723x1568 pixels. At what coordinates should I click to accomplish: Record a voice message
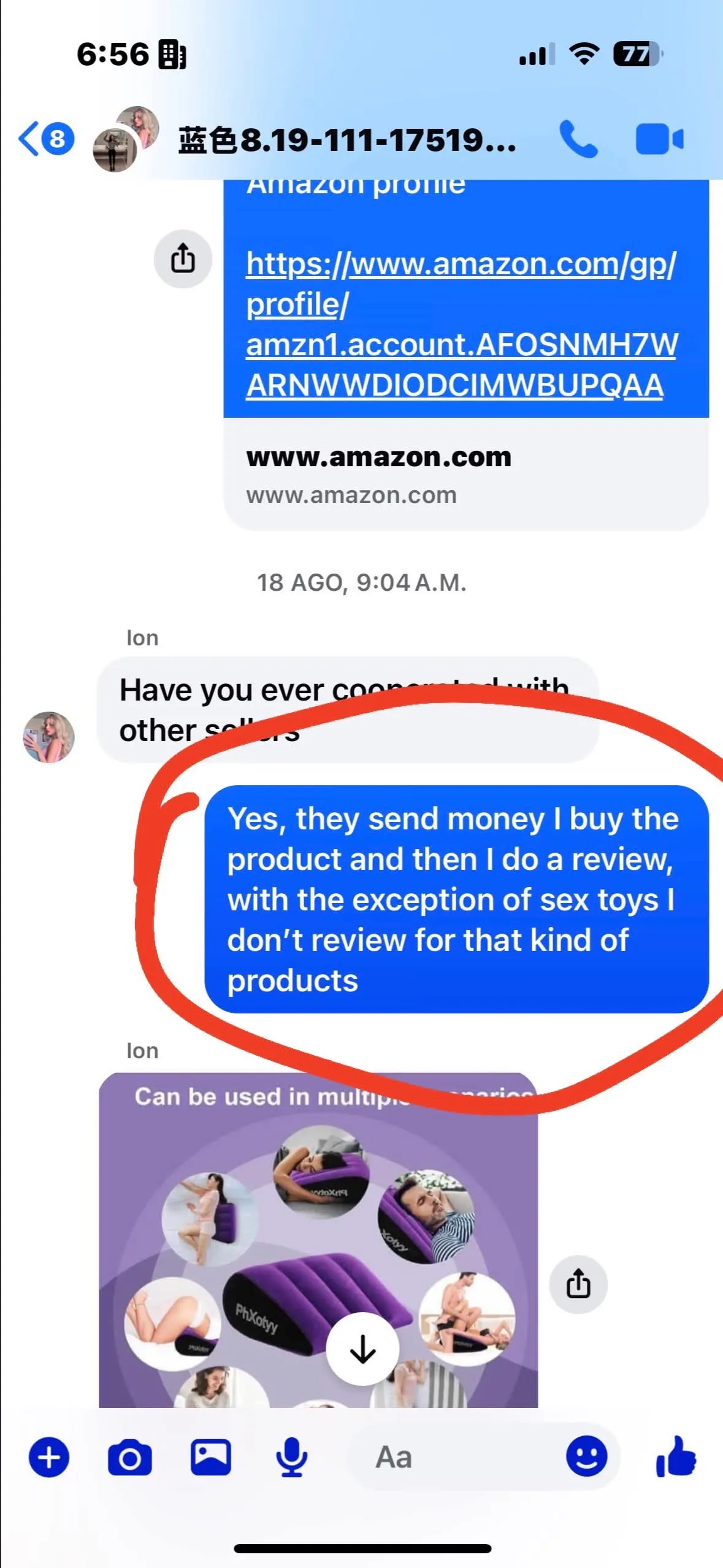click(x=291, y=1458)
